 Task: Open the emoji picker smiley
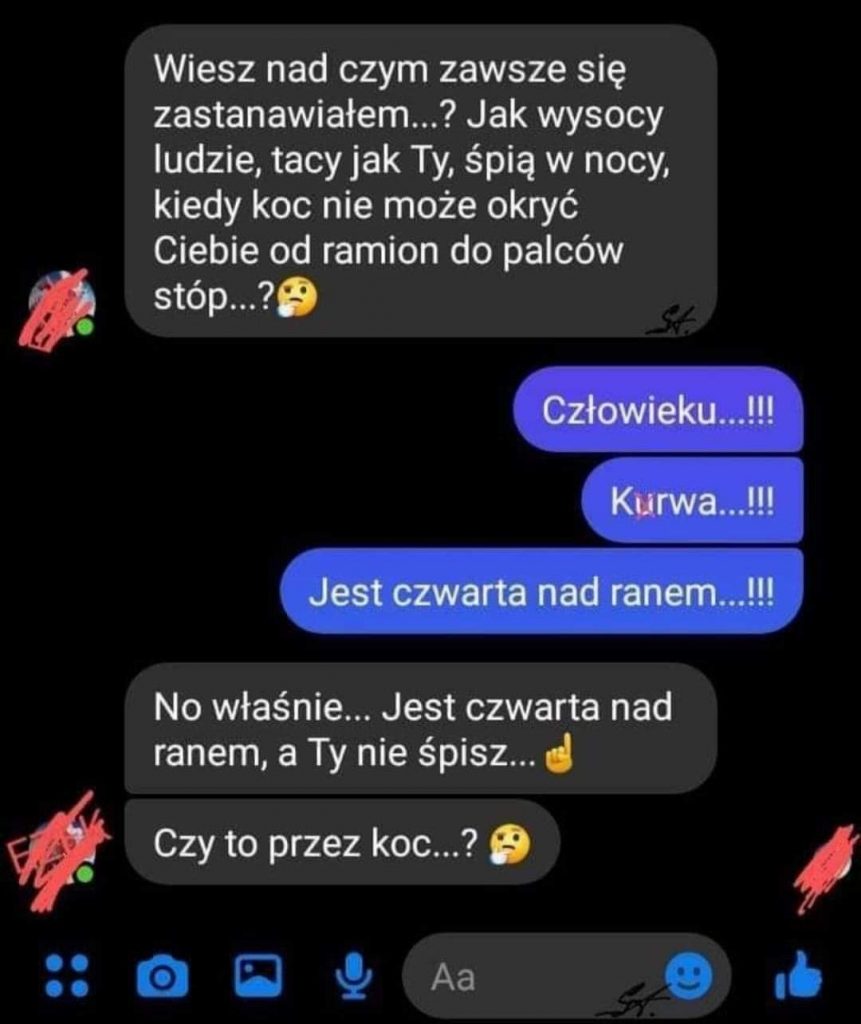689,974
